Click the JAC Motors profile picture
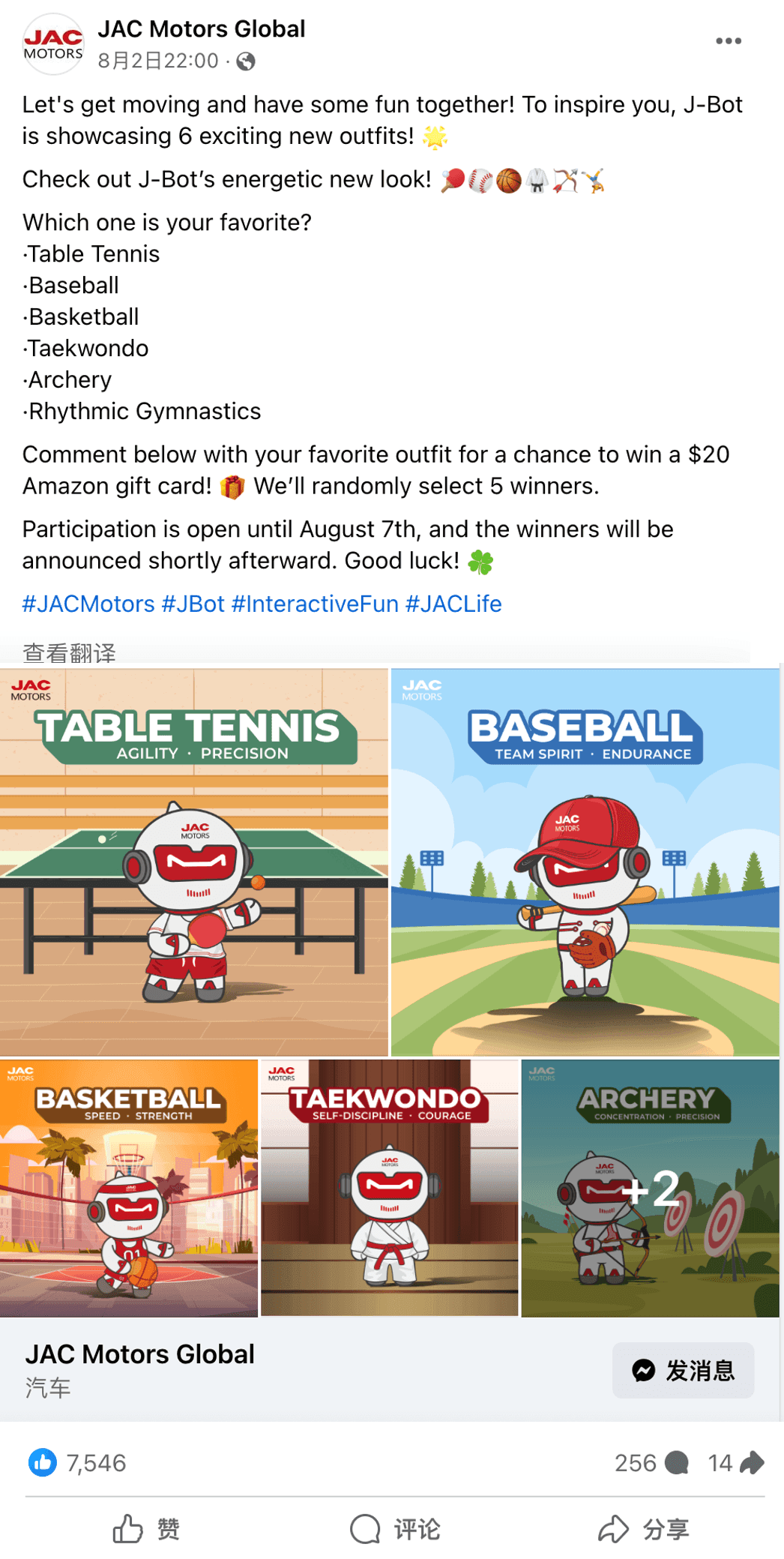The image size is (784, 1559). [52, 41]
